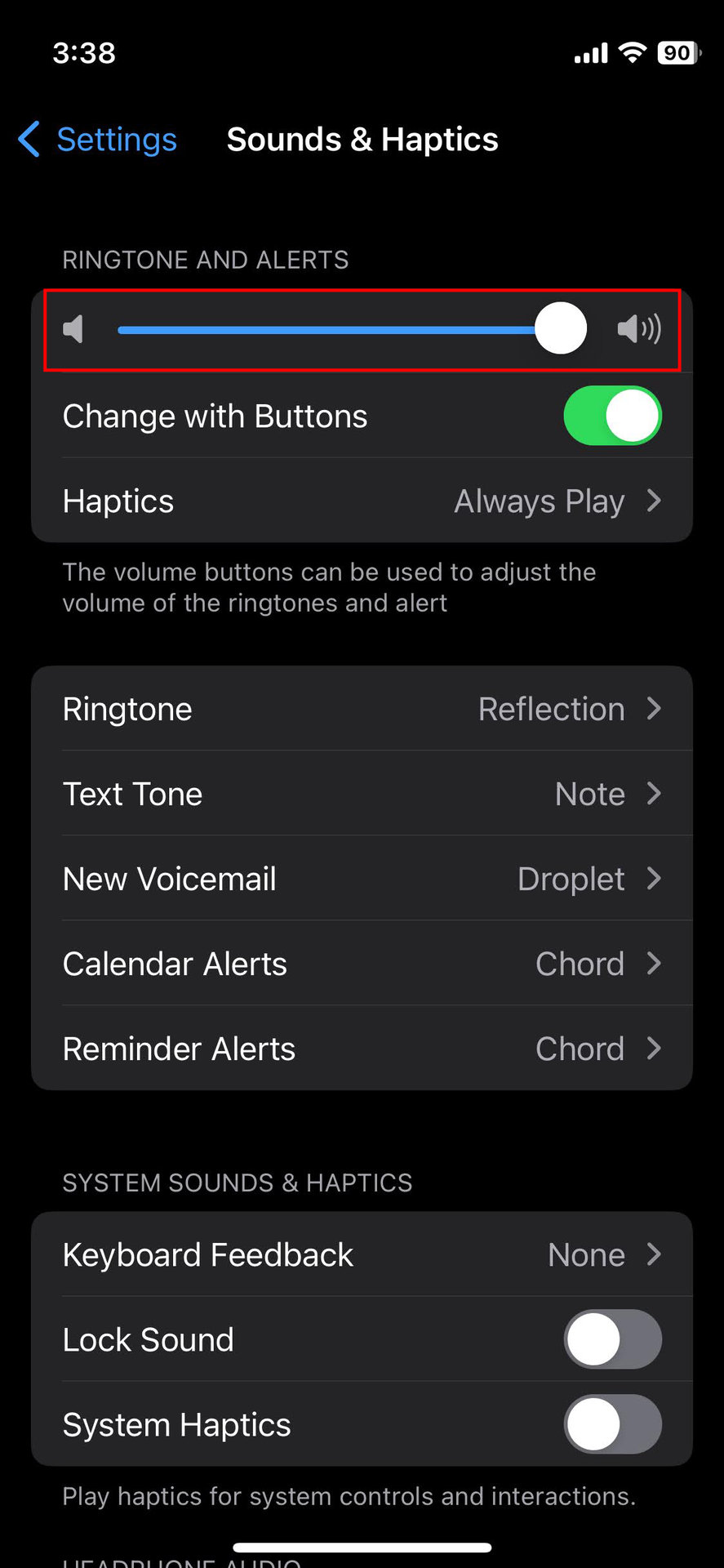Change the Calendar Alerts sound
The width and height of the screenshot is (724, 1568).
point(362,964)
